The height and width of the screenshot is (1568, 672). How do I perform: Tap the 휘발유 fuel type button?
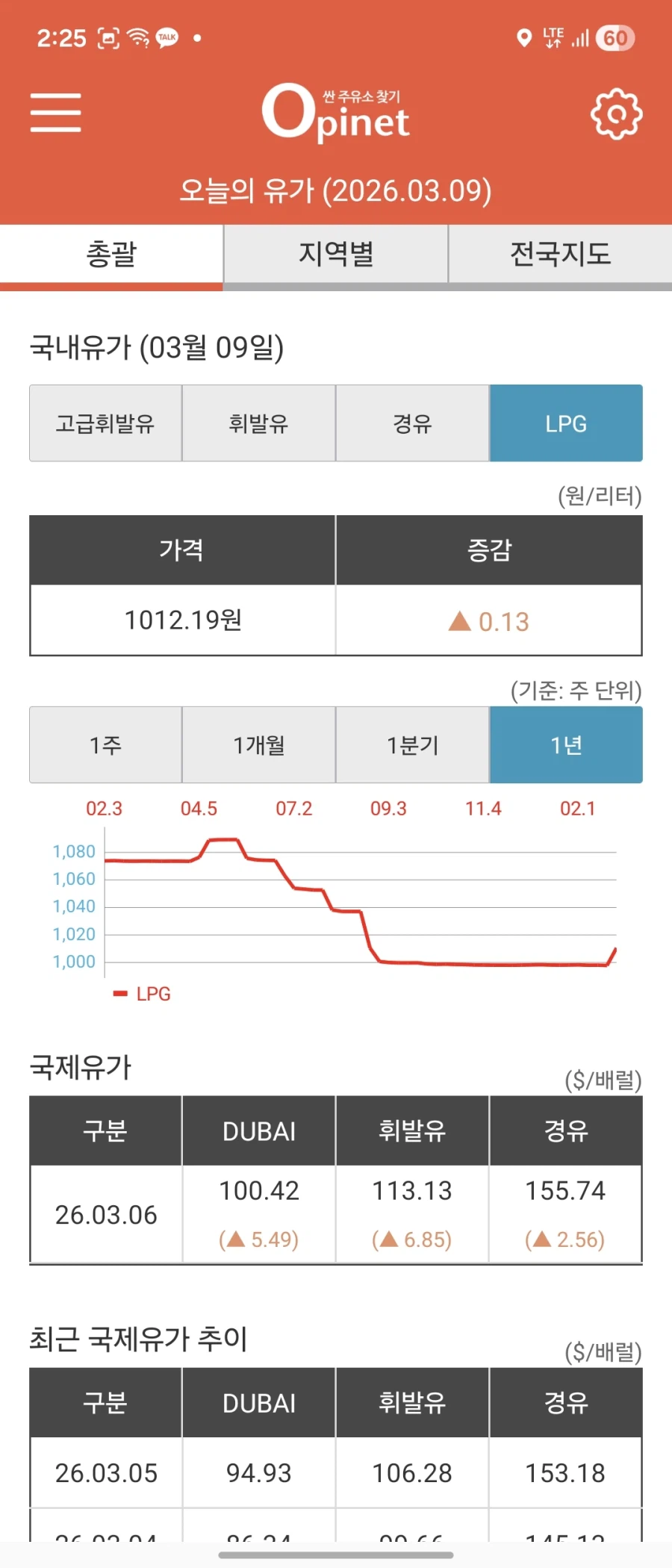pos(258,423)
